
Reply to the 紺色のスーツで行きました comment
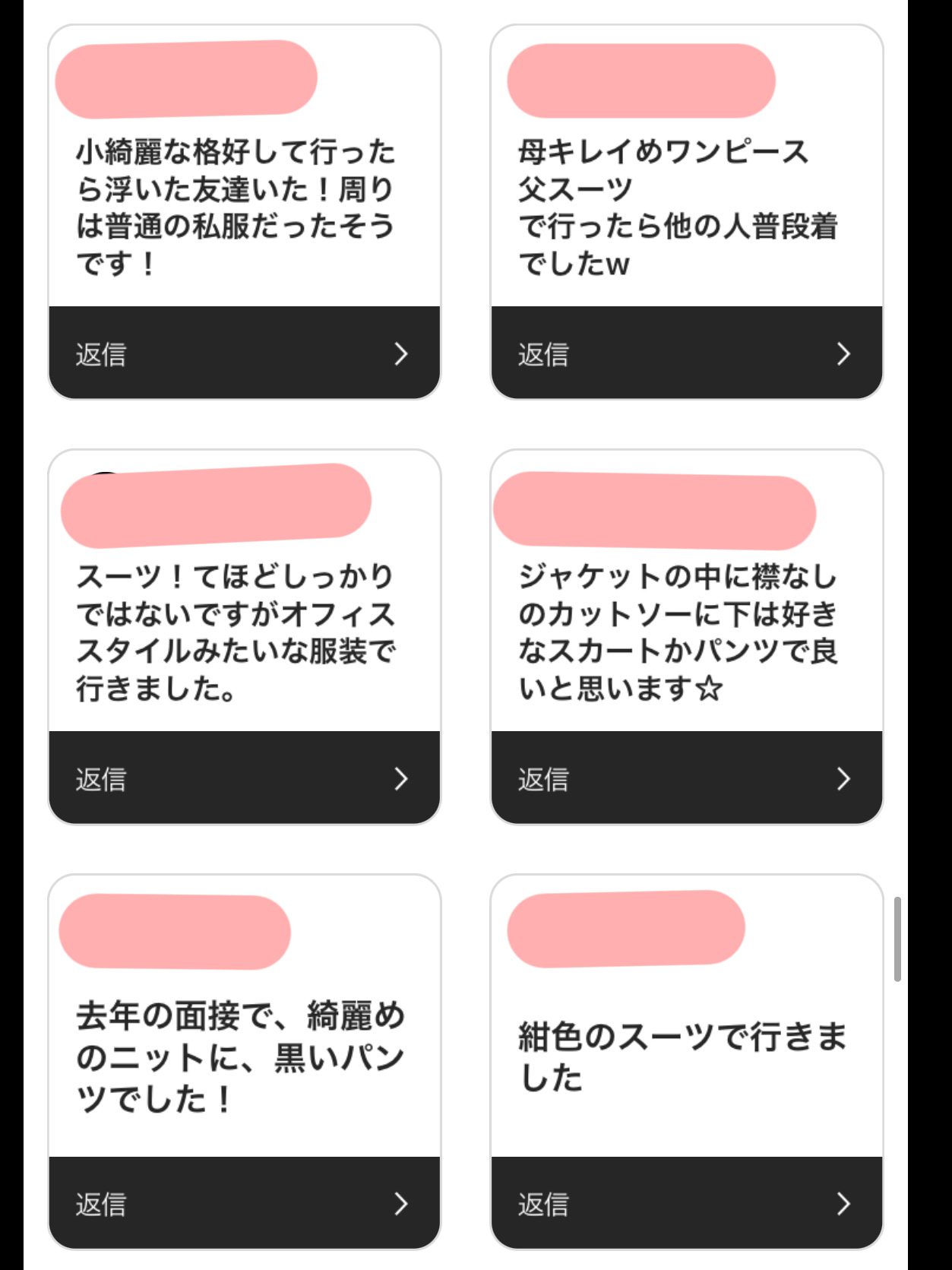click(x=686, y=1203)
